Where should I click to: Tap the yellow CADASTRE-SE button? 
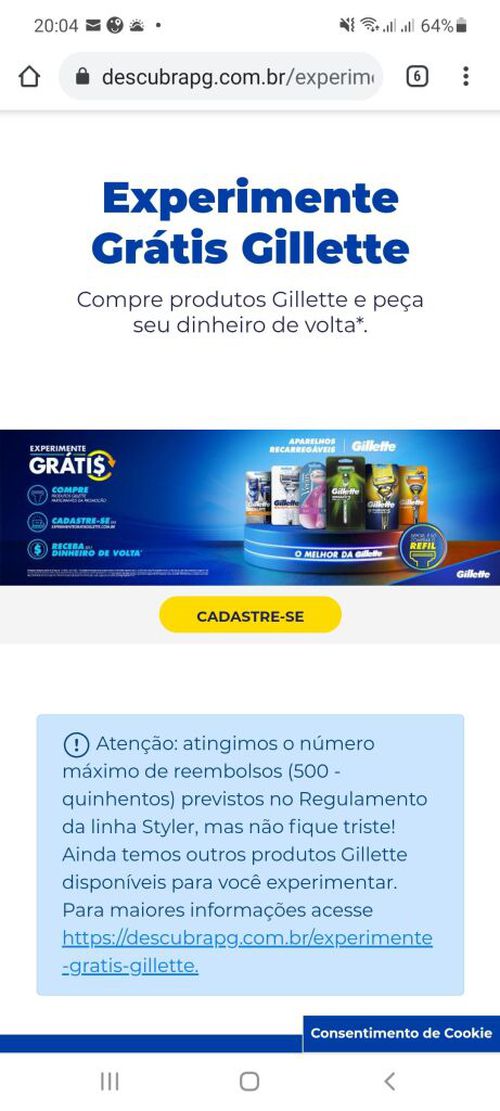tap(250, 615)
